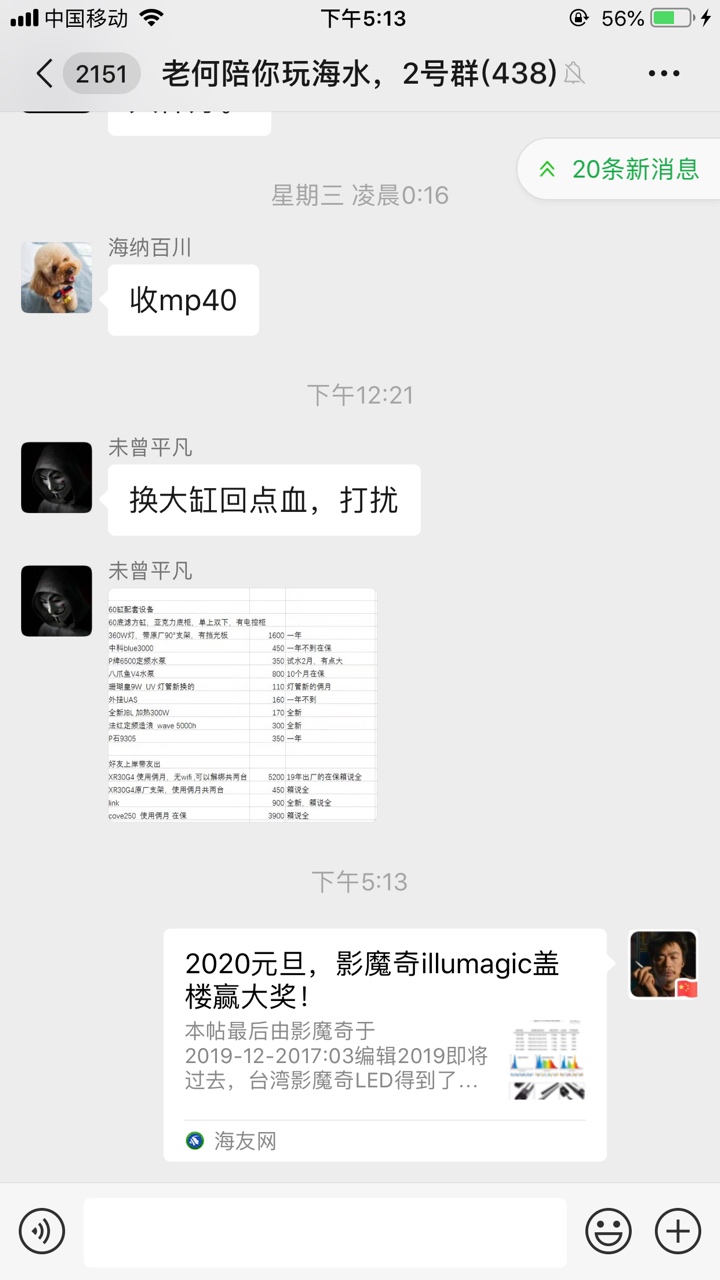This screenshot has width=720, height=1280.
Task: Switch to voice message input
Action: [42, 1230]
